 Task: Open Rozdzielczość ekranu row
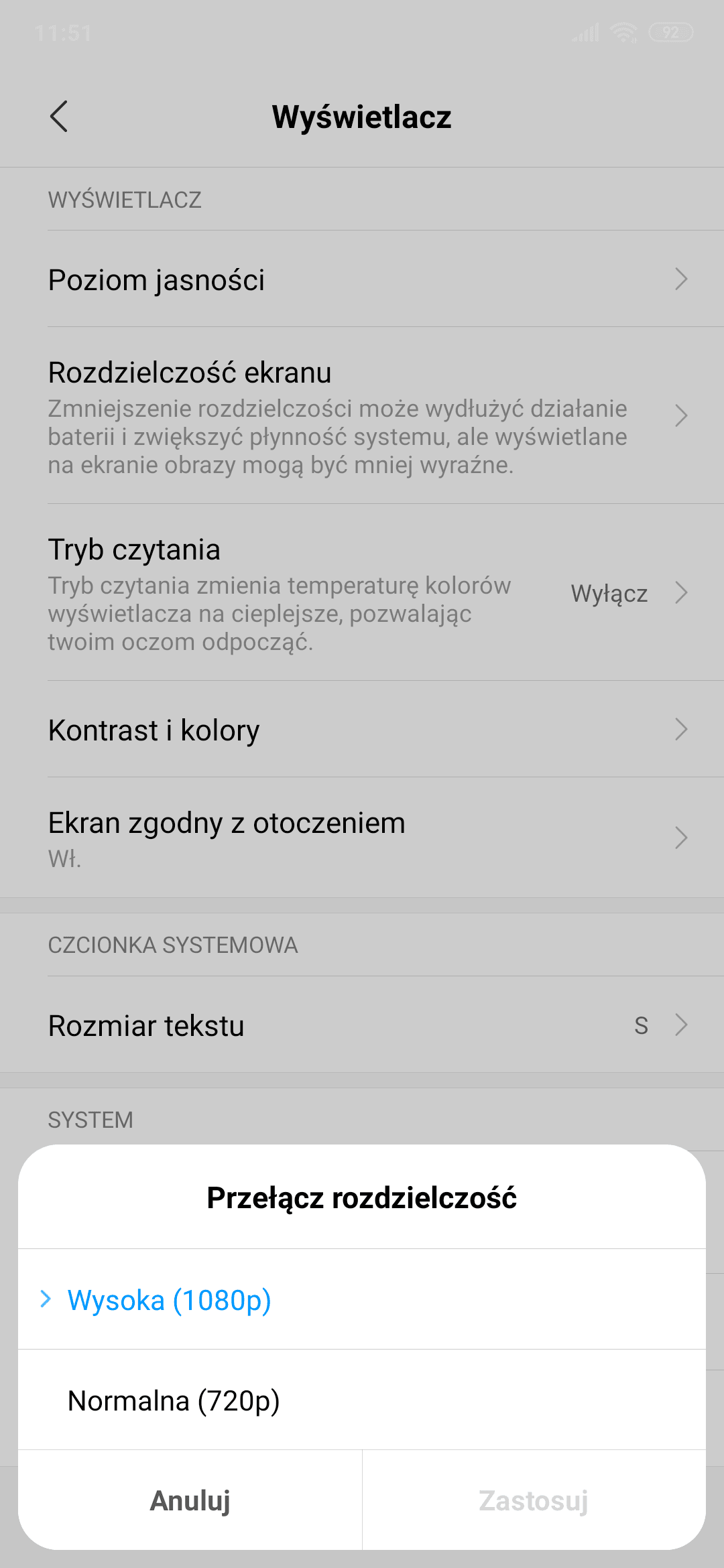[x=362, y=415]
